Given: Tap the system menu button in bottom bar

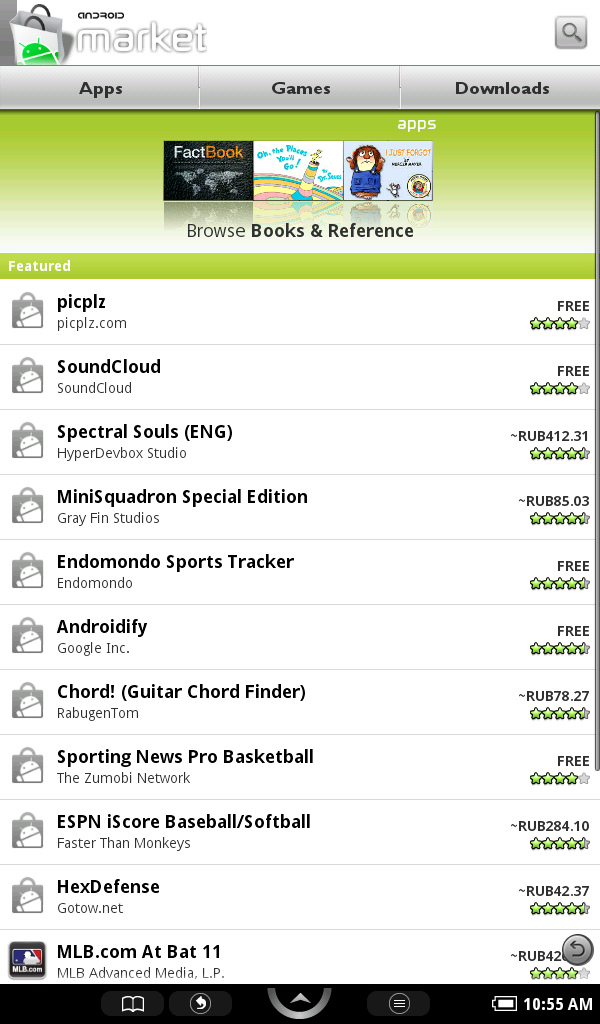Looking at the screenshot, I should (398, 1004).
